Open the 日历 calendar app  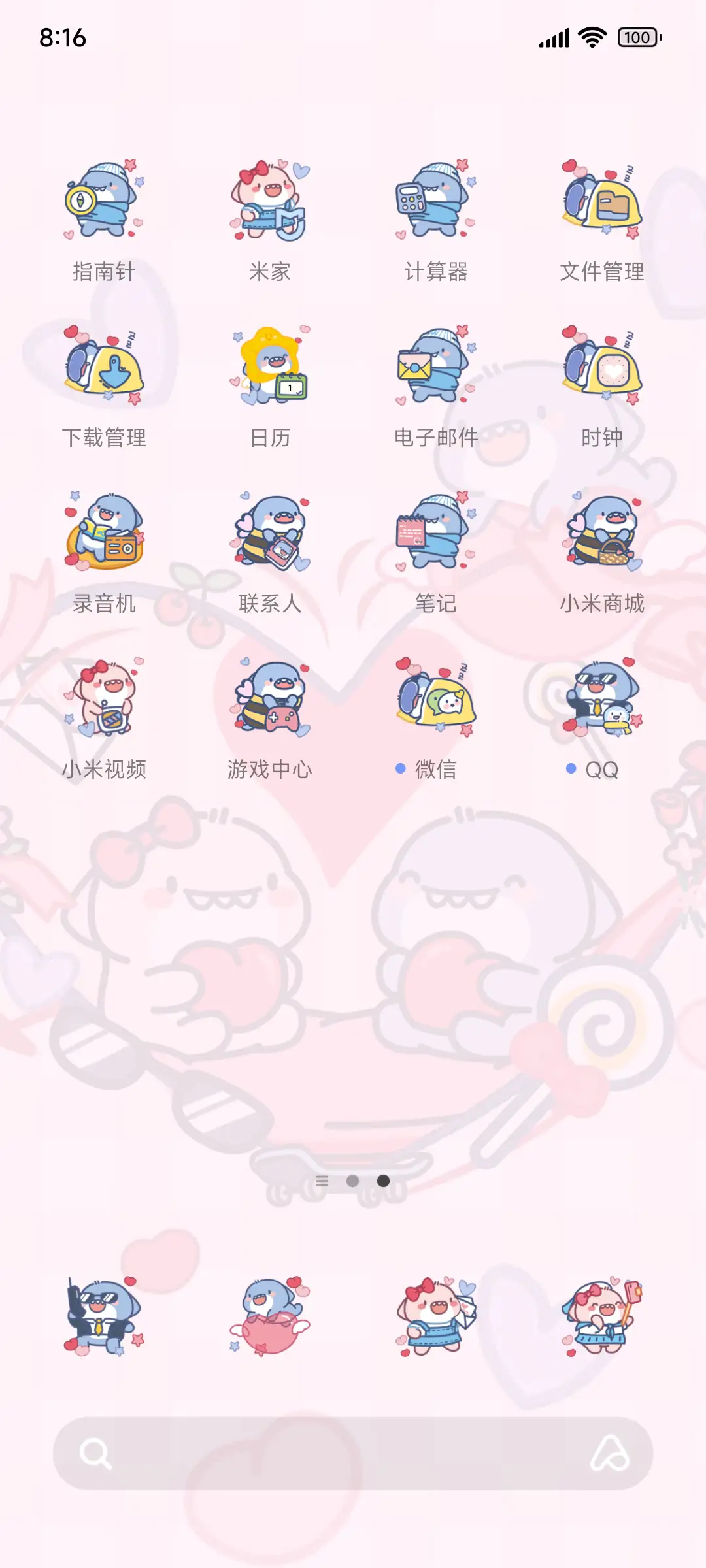(270, 366)
